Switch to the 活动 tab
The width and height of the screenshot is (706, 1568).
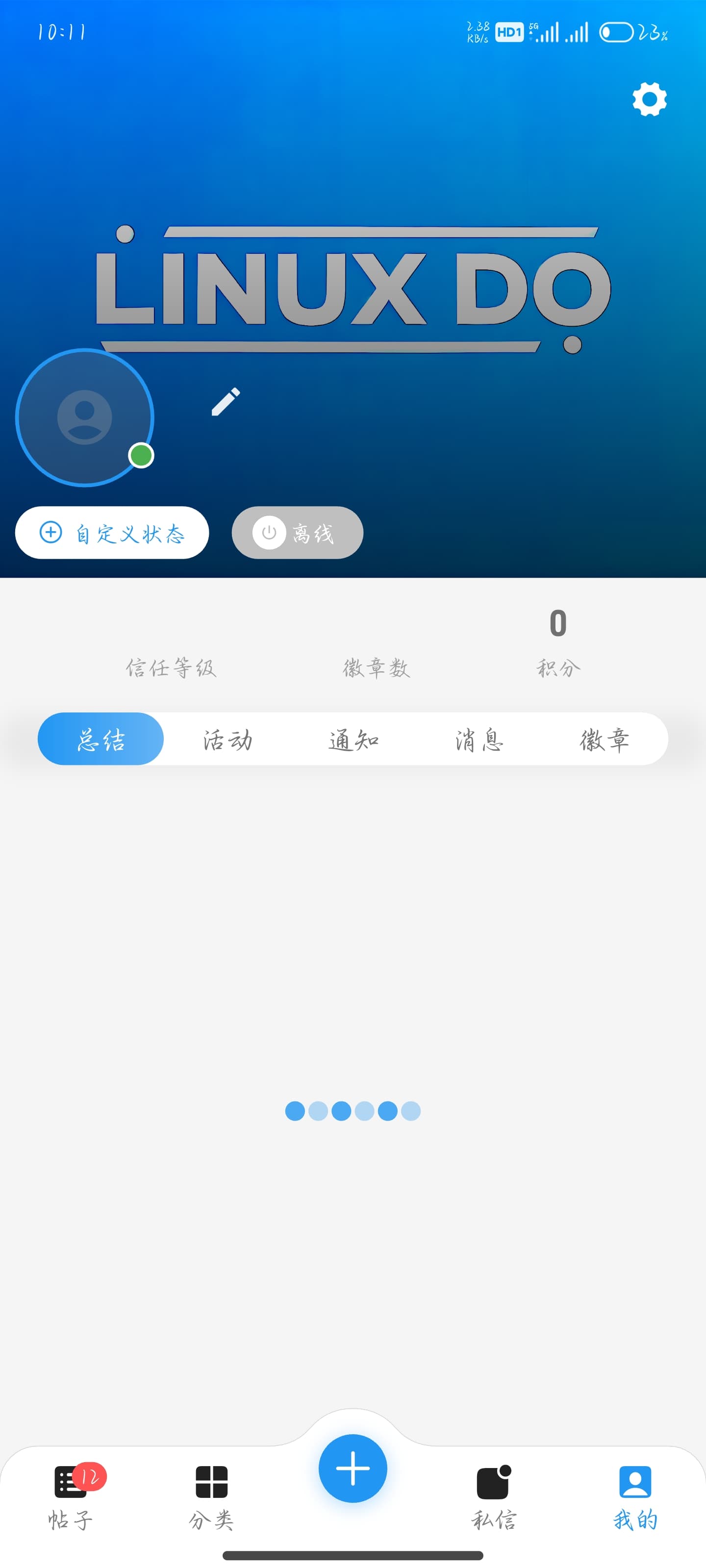[x=227, y=739]
